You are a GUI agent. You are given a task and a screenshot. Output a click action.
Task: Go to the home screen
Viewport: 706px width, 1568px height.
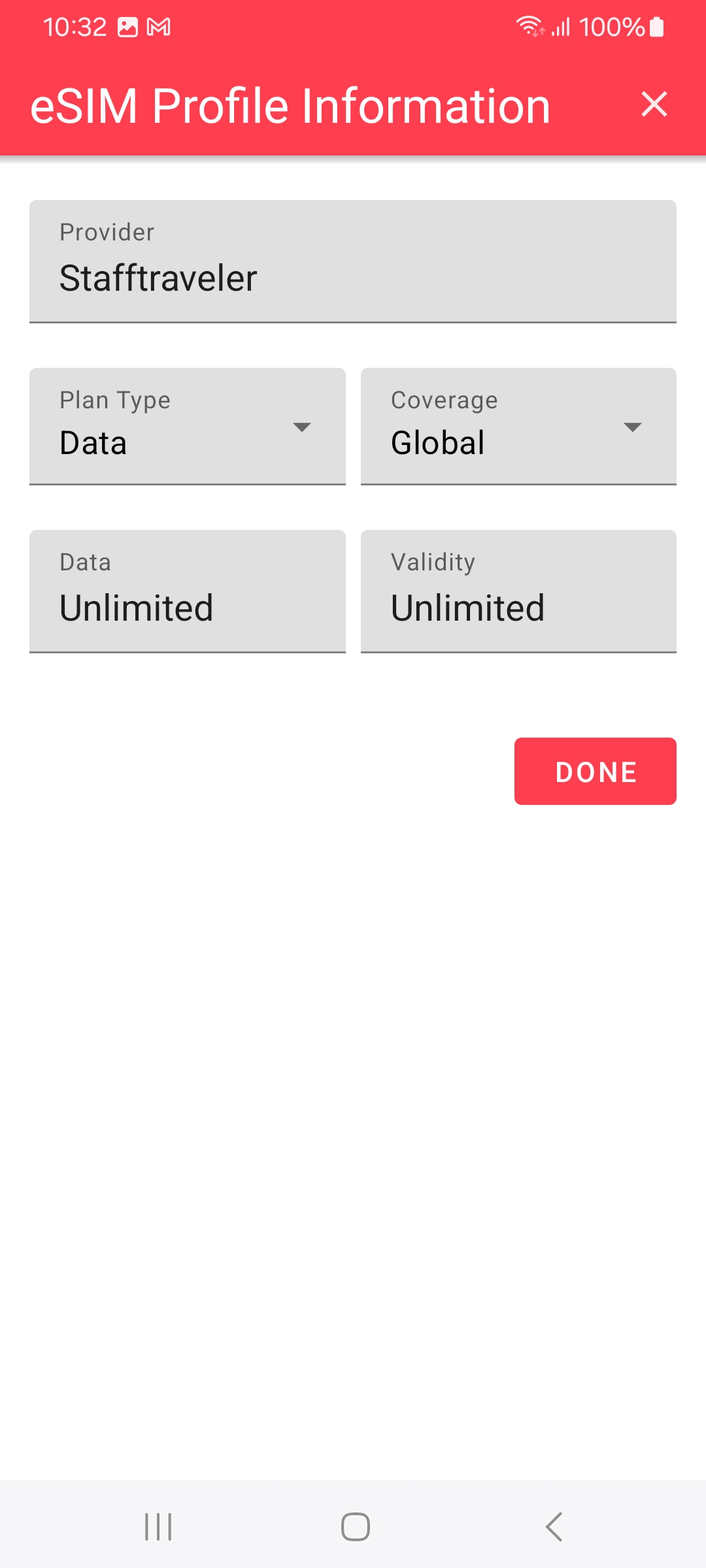click(355, 1527)
